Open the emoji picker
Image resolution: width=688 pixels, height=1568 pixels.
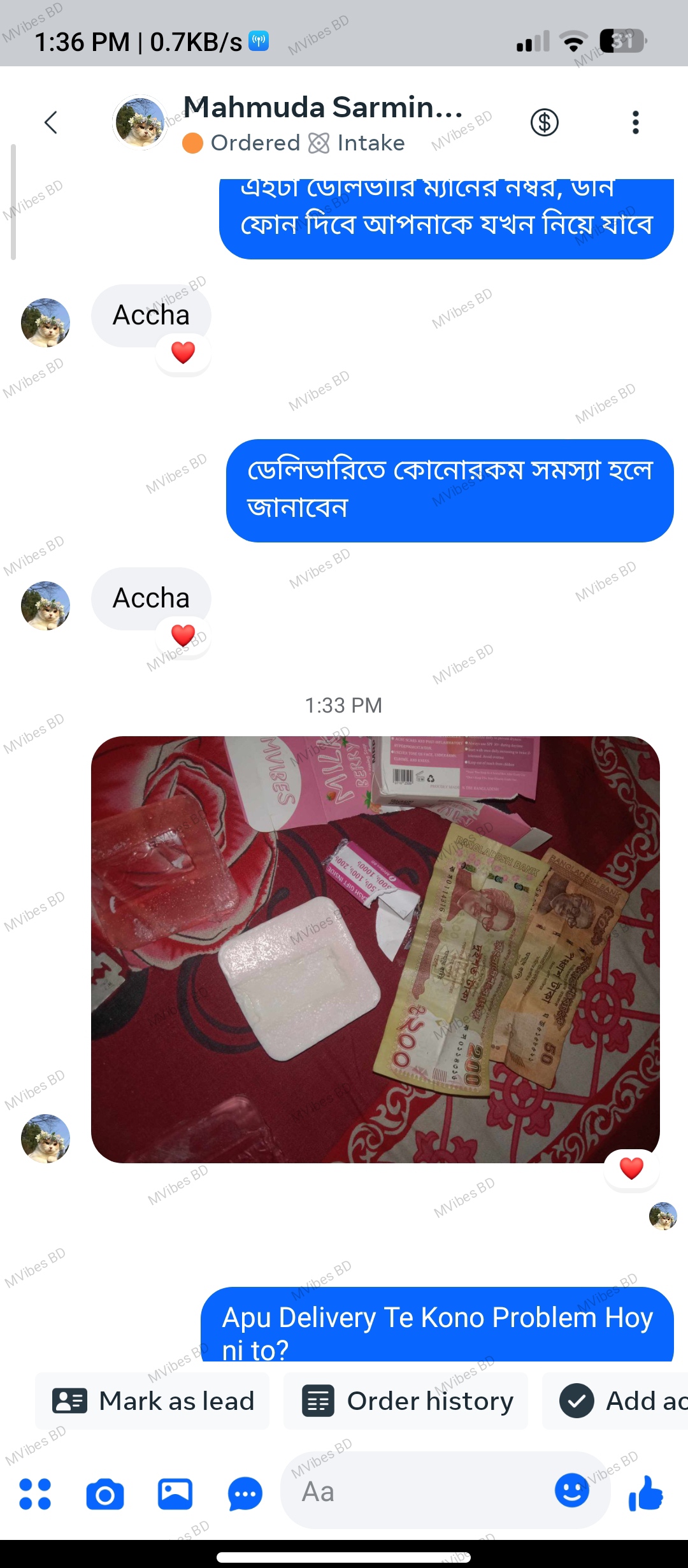coord(571,1490)
